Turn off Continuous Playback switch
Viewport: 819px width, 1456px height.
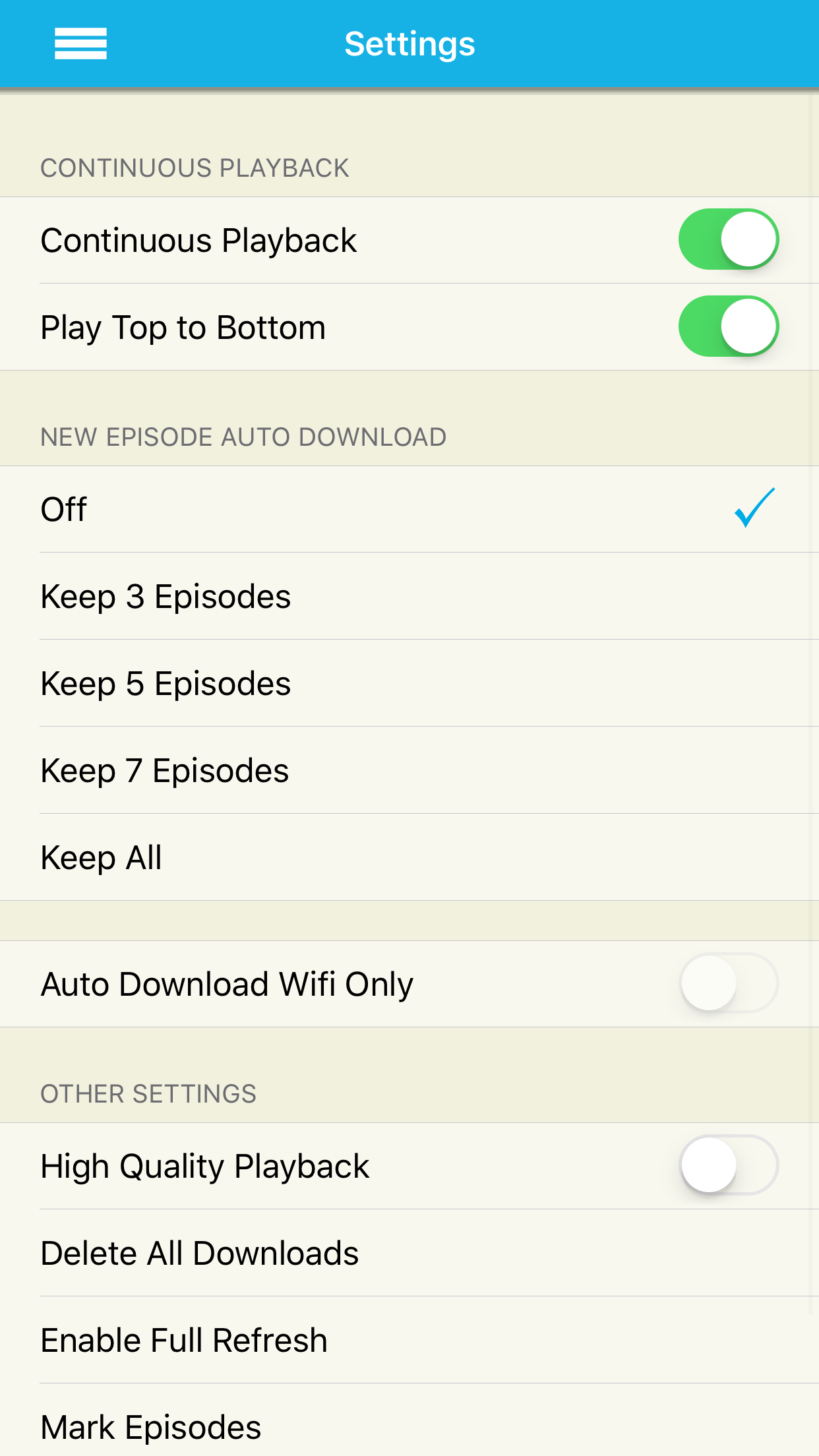(729, 239)
